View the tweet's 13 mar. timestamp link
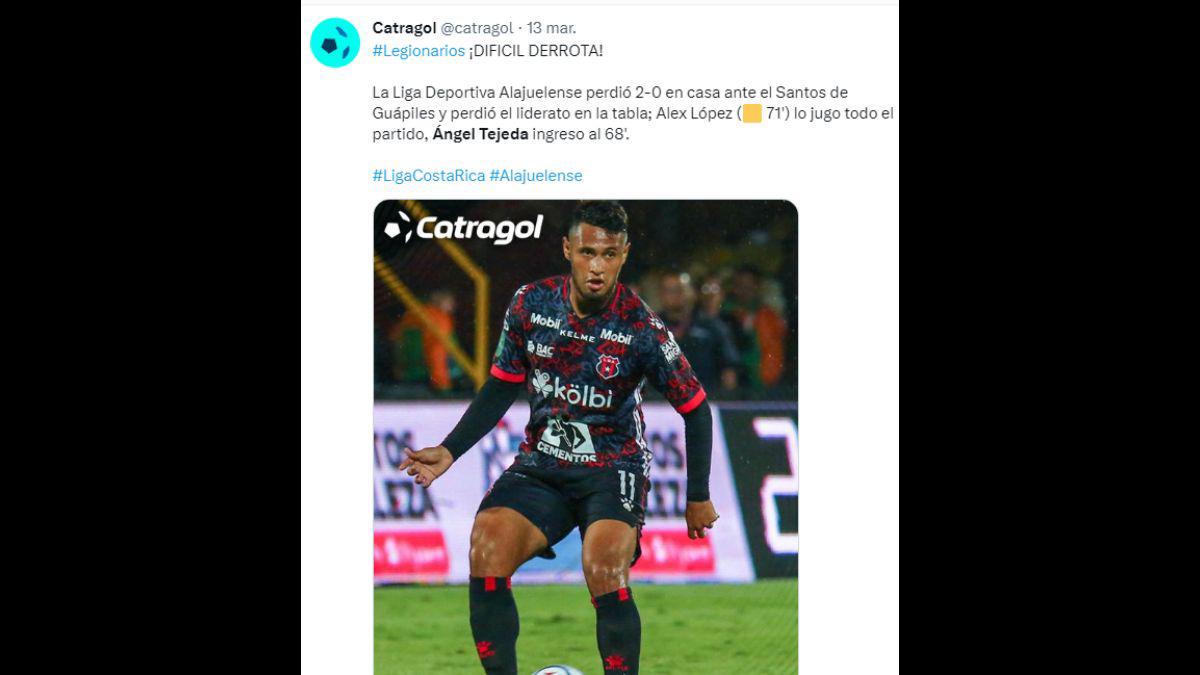The height and width of the screenshot is (675, 1200). click(x=551, y=28)
